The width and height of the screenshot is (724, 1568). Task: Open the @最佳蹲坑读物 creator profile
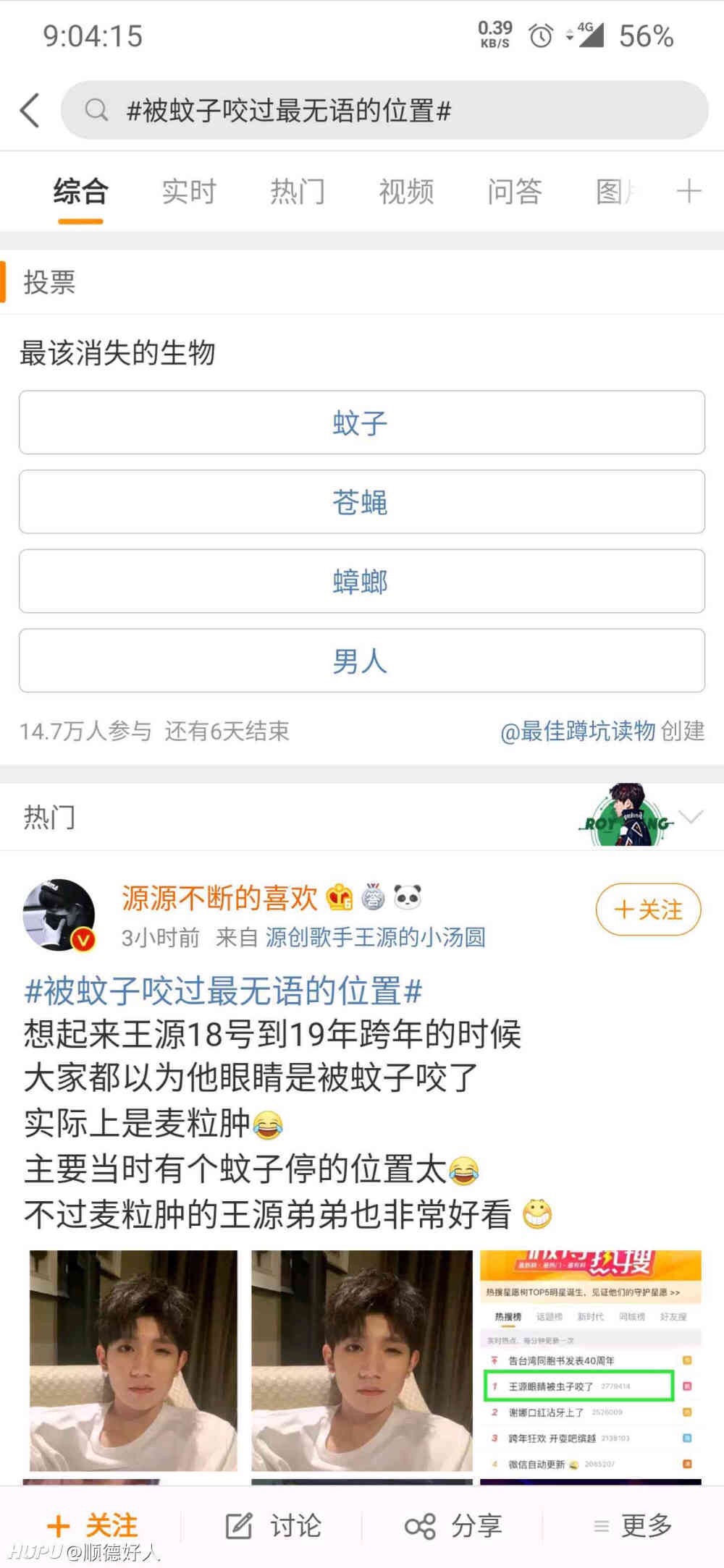(578, 732)
